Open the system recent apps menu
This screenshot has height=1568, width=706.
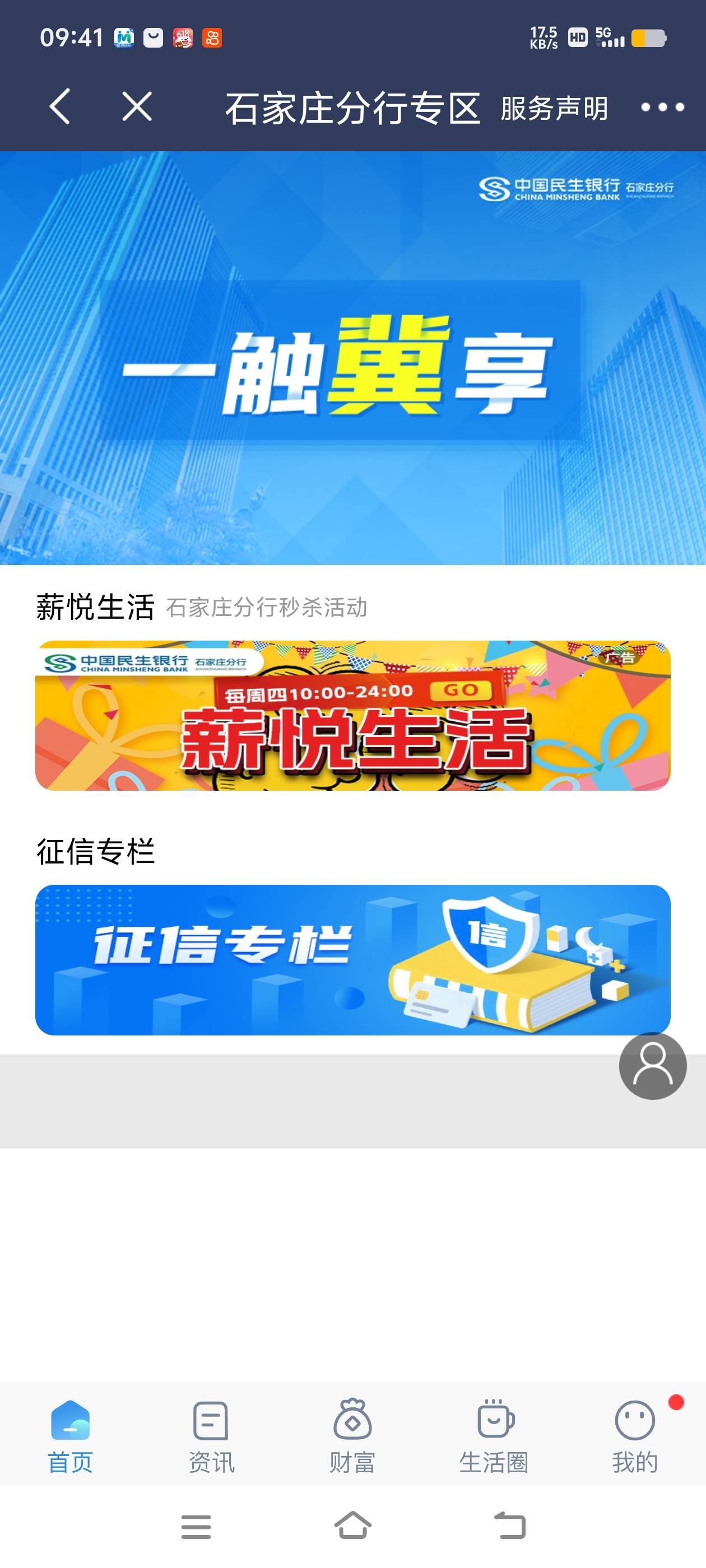(x=196, y=1527)
